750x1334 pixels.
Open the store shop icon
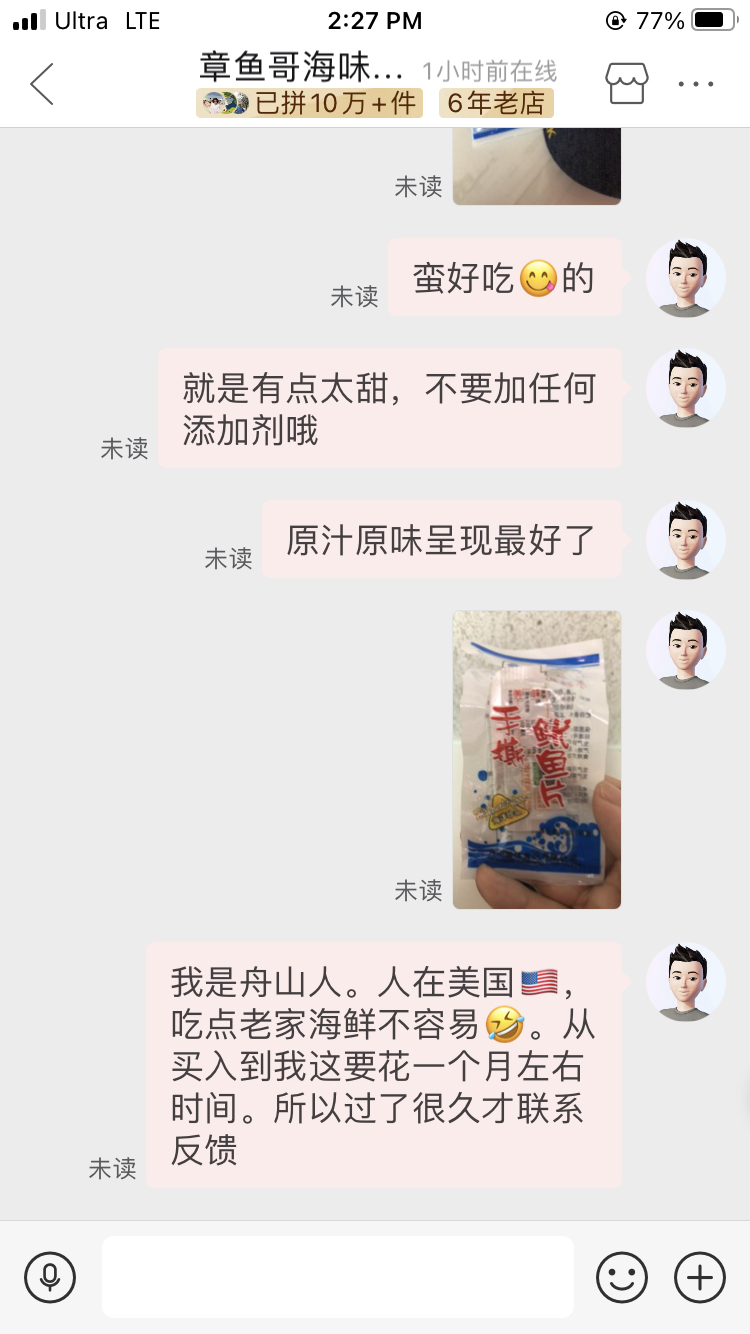[x=627, y=84]
